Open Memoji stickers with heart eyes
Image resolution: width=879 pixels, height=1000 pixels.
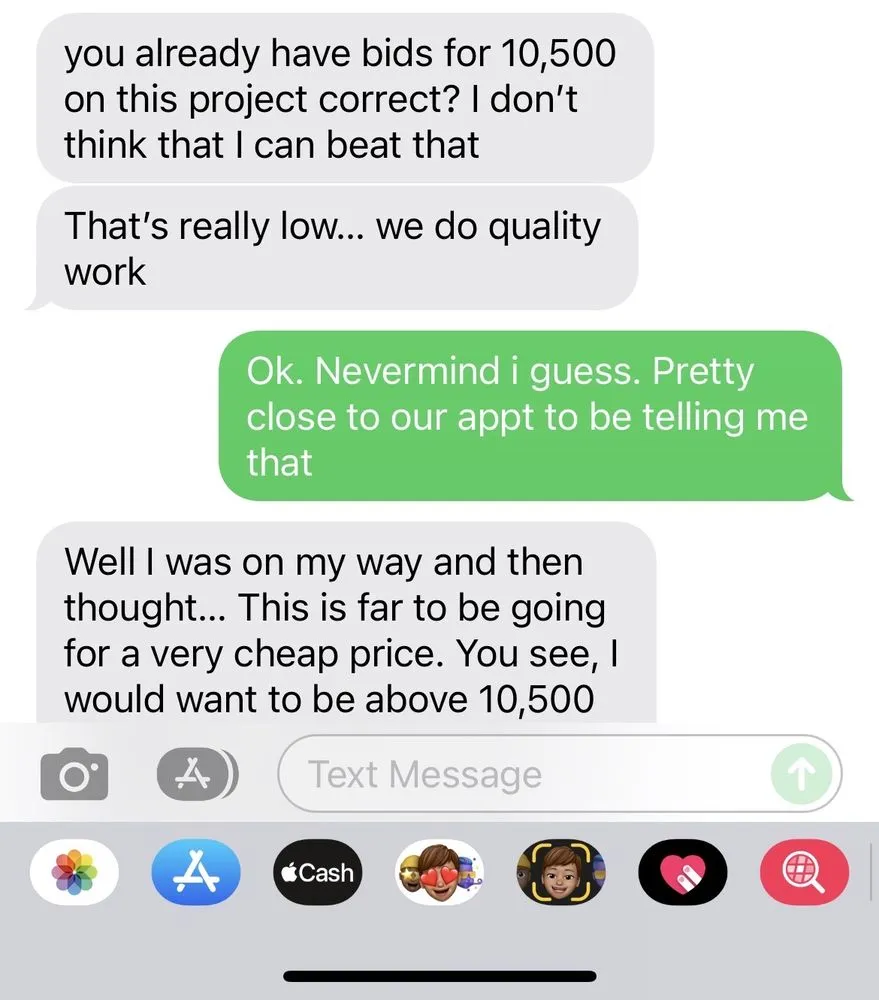pyautogui.click(x=439, y=872)
